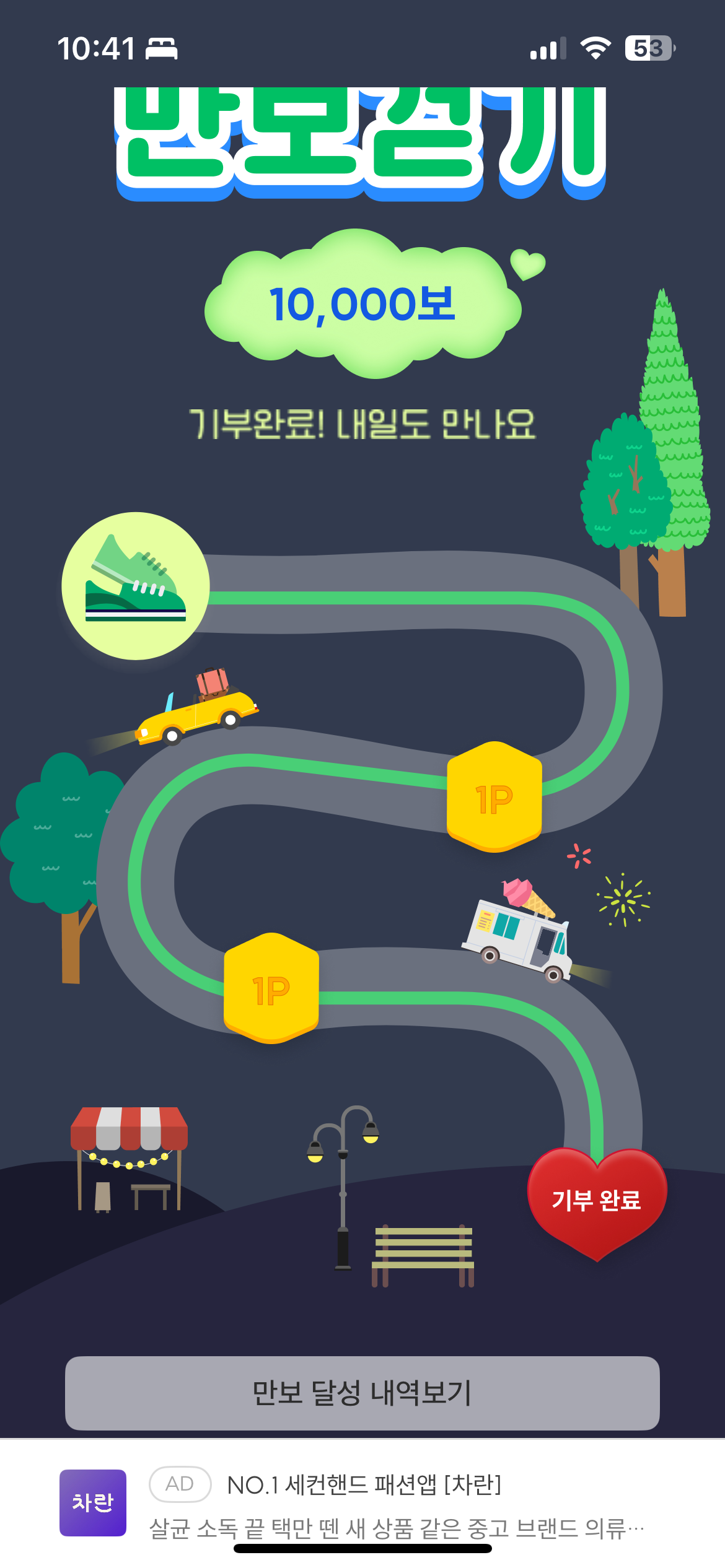Open 만보 달성 내역보기 button
Viewport: 725px width, 1568px height.
coord(362,1393)
